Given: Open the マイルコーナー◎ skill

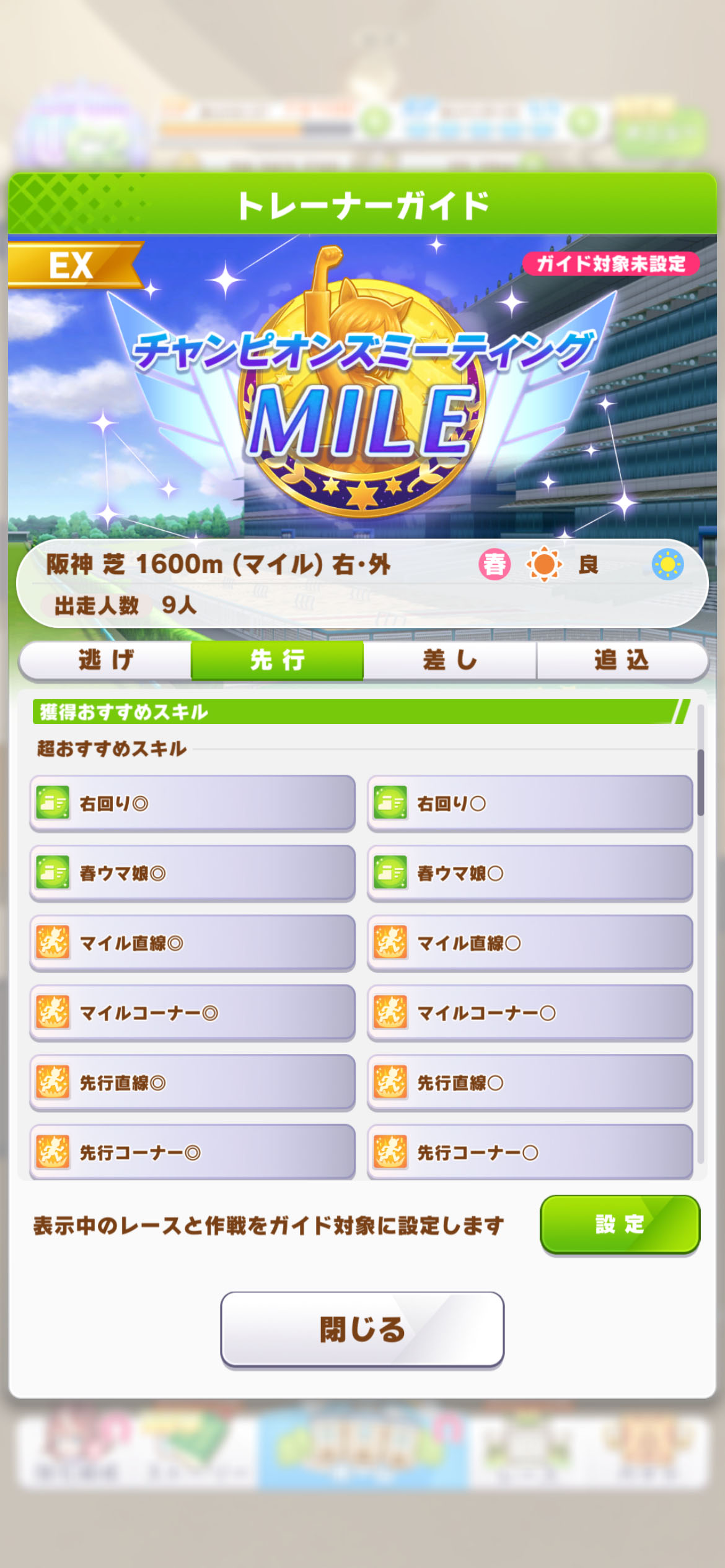Looking at the screenshot, I should pyautogui.click(x=192, y=1013).
